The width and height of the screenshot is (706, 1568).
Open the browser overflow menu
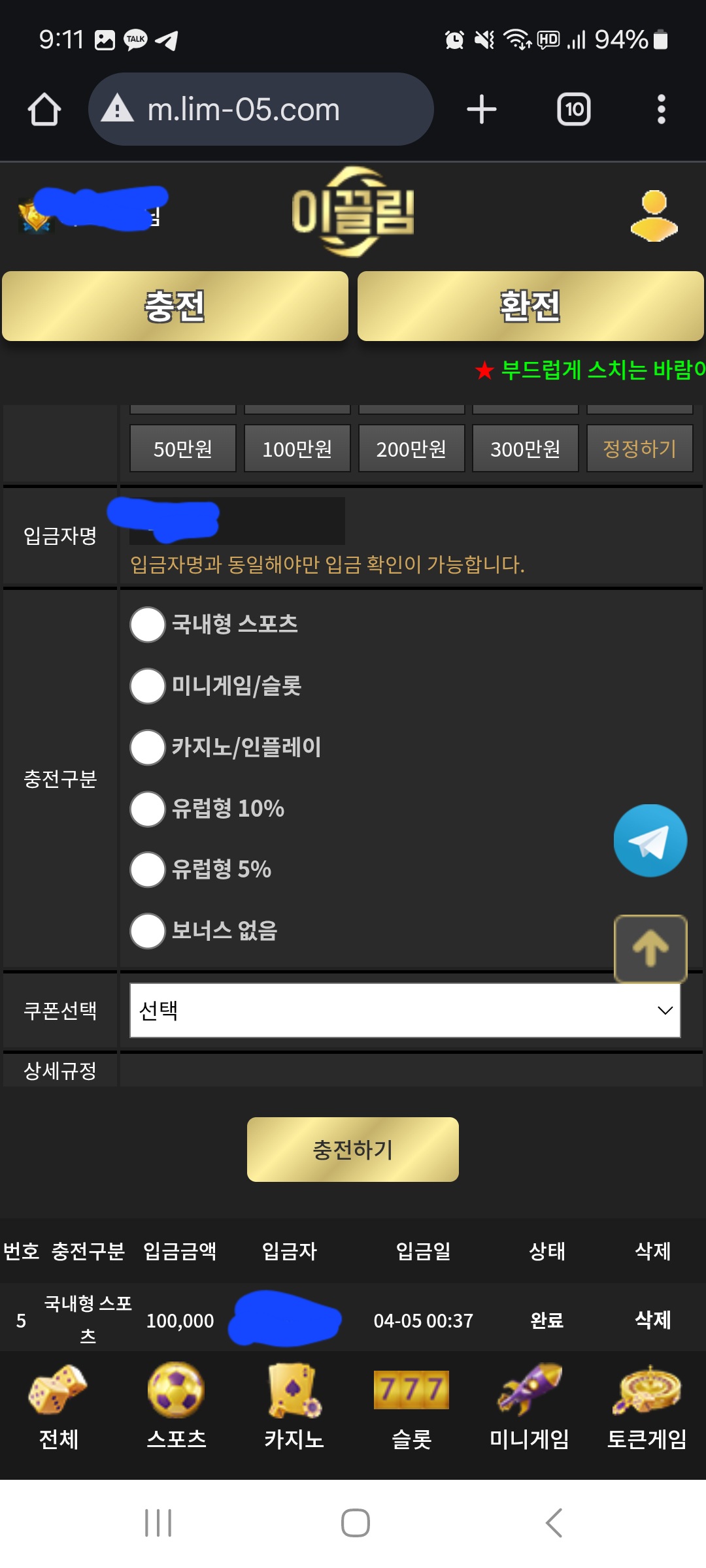pyautogui.click(x=662, y=109)
